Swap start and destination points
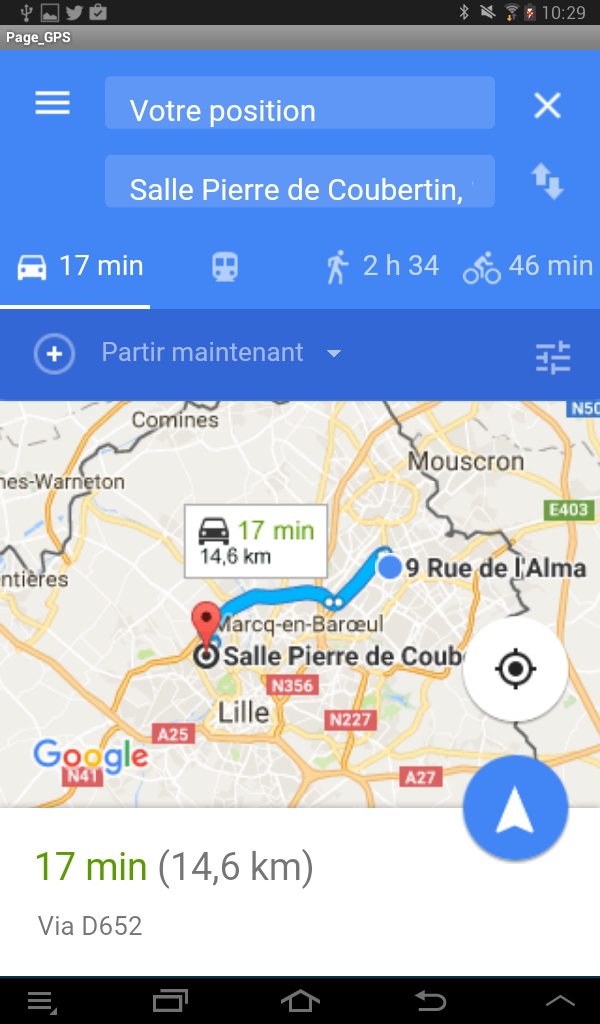 [547, 182]
